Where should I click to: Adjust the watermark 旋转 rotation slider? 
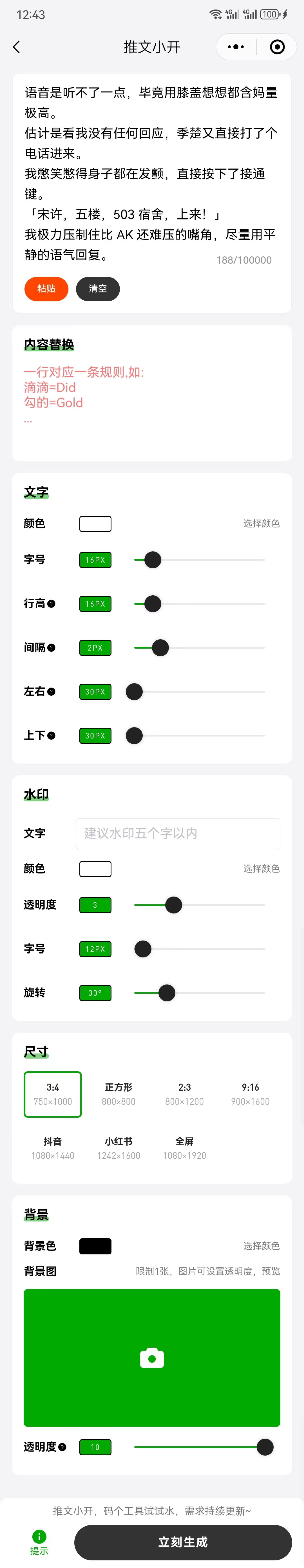point(167,993)
